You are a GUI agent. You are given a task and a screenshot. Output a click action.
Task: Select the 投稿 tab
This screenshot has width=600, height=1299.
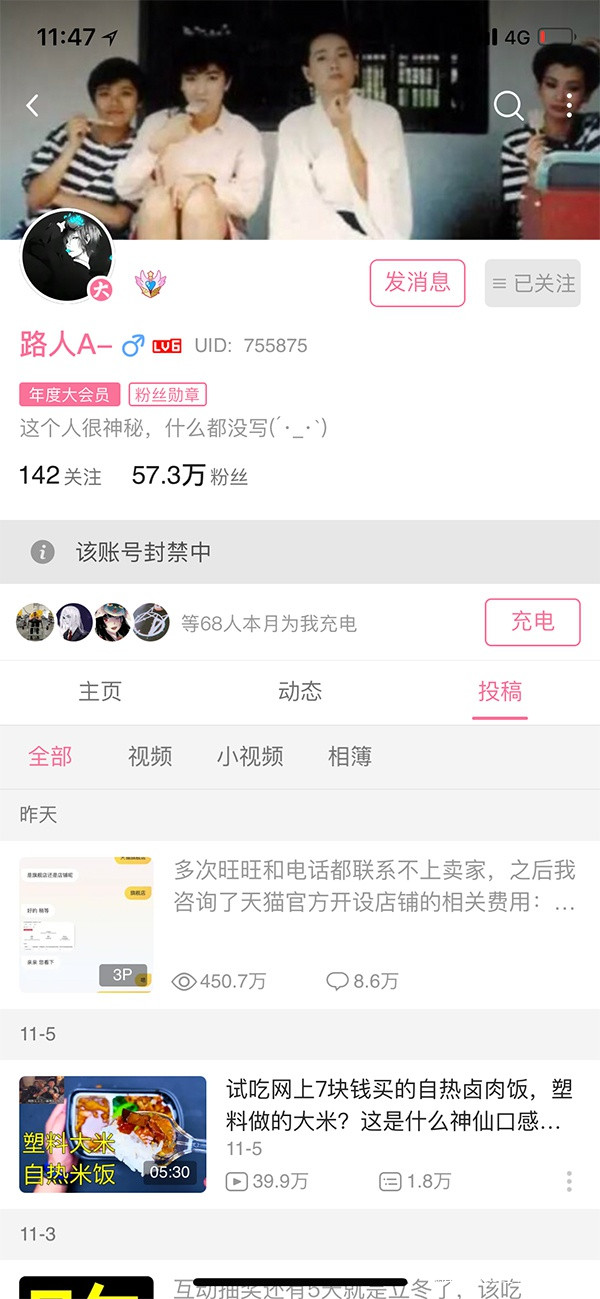[x=500, y=692]
